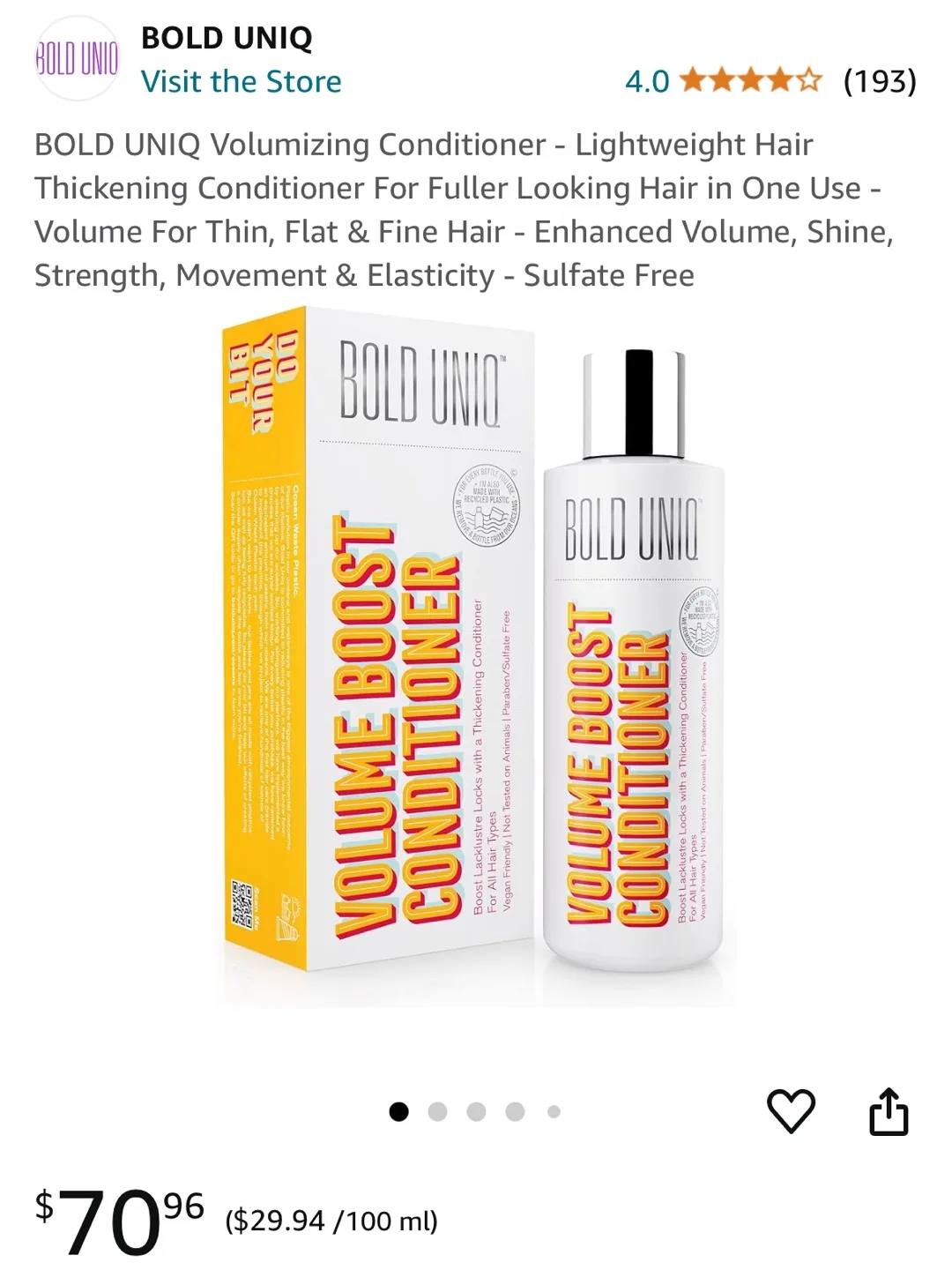This screenshot has width=952, height=1270.
Task: Select the third image indicator dot
Action: (x=476, y=1112)
